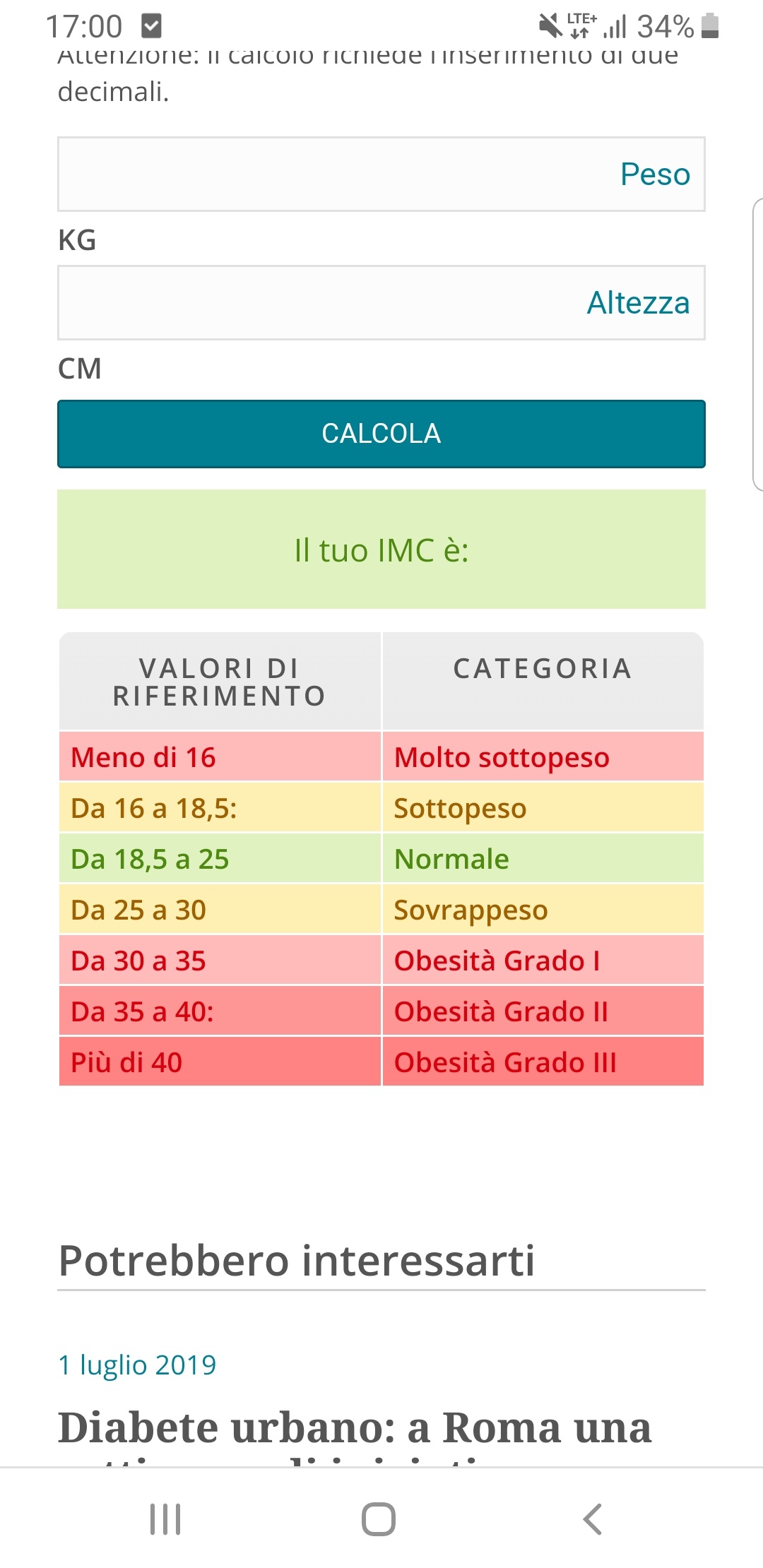Open the article Diabete urbano: a Roma
Image resolution: width=763 pixels, height=1568 pixels.
point(355,1428)
